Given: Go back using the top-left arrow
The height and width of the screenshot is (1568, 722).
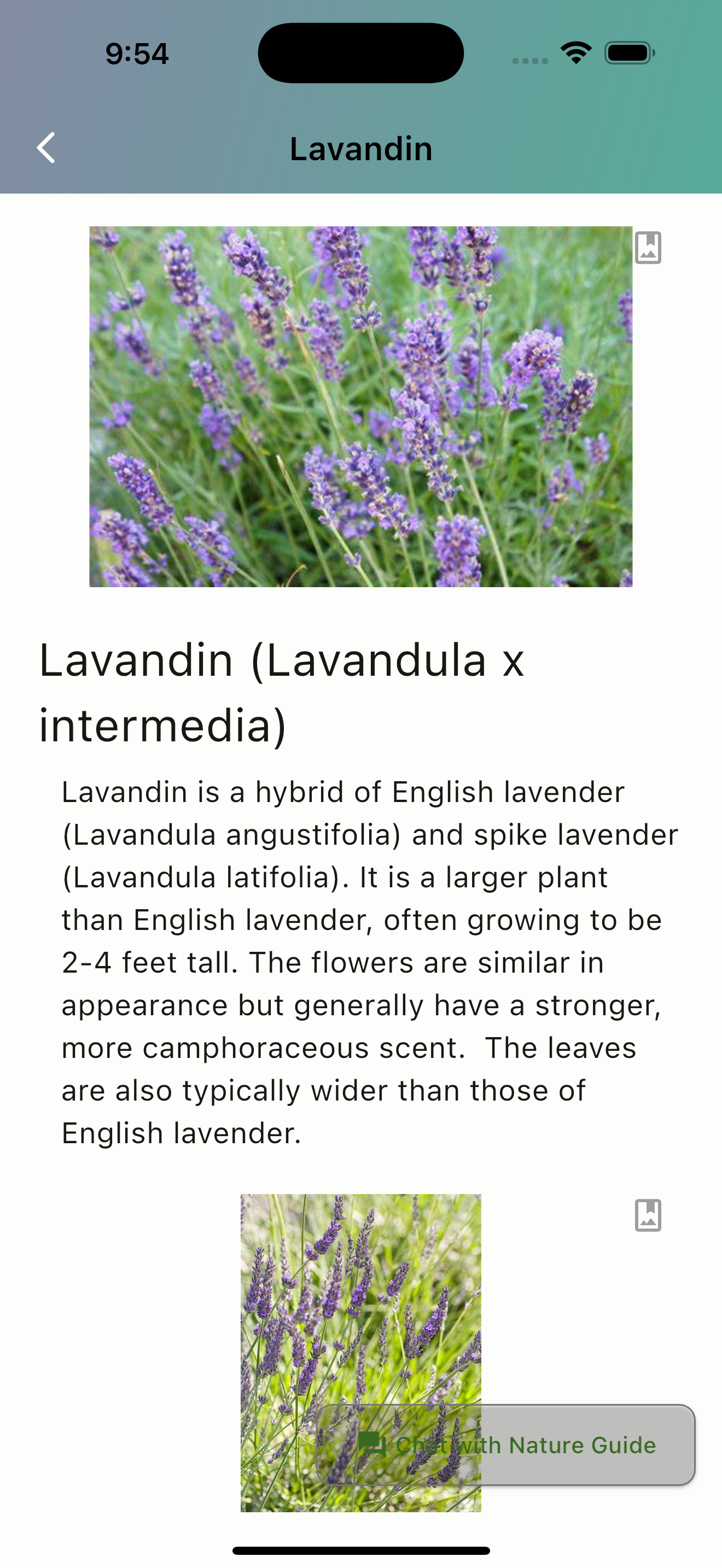Looking at the screenshot, I should click(x=46, y=148).
